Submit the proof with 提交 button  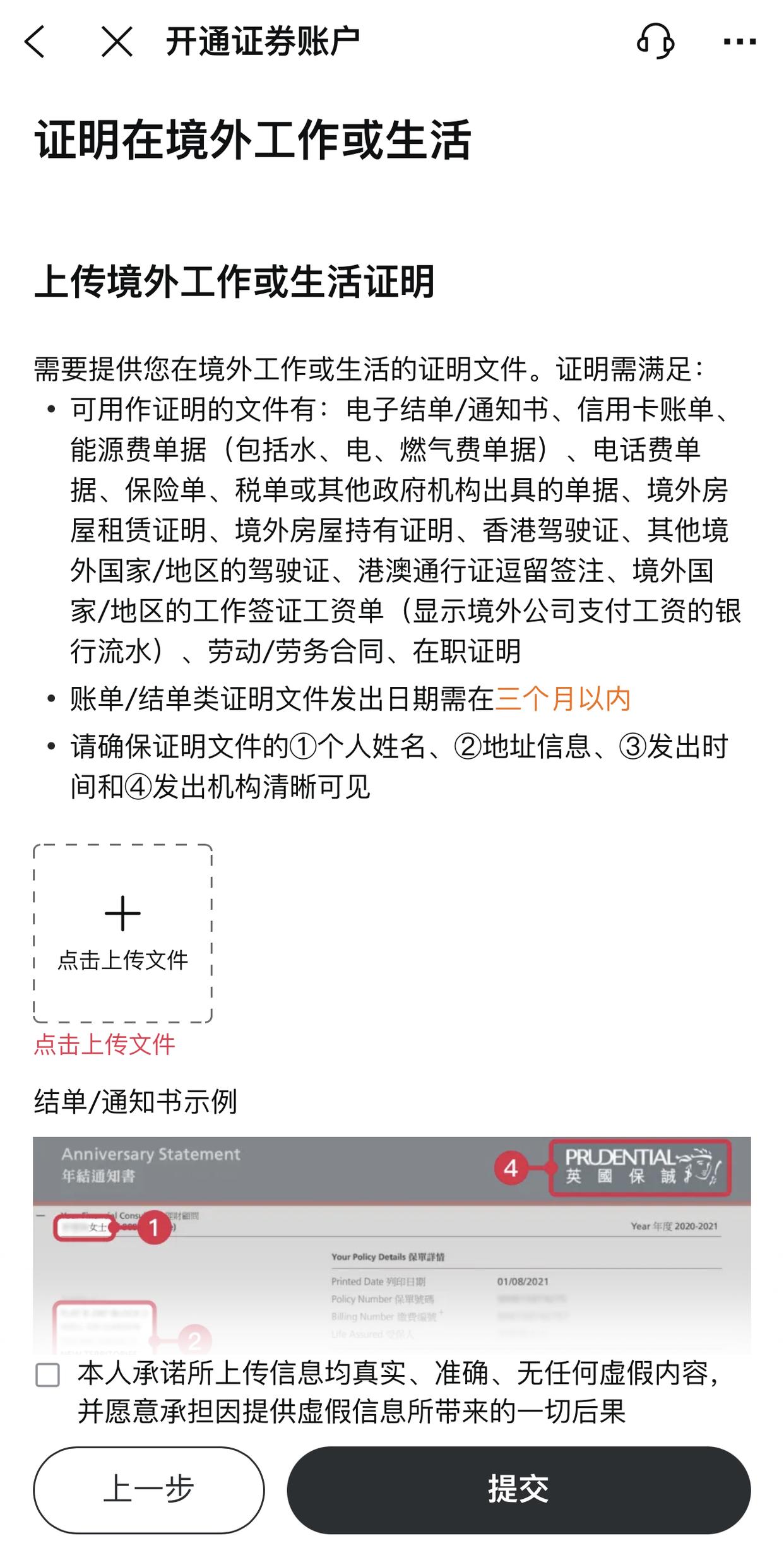(518, 1489)
